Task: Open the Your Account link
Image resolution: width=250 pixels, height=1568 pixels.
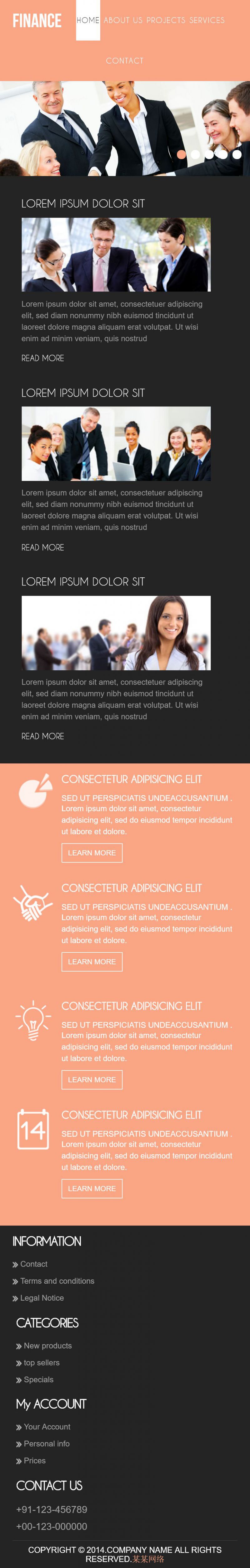Action: point(47,1427)
